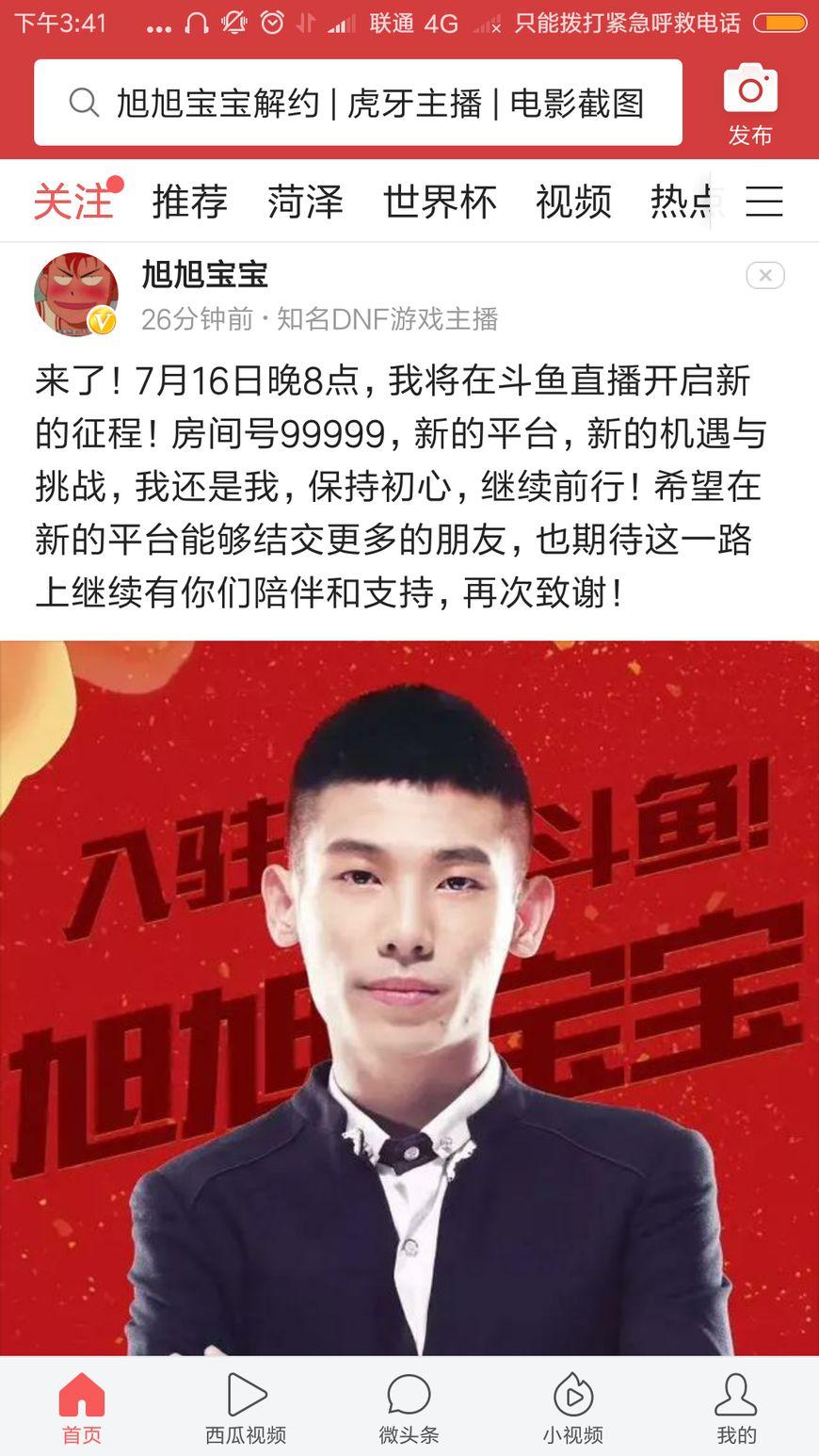Go to 首页 in the bottom bar
This screenshot has height=1456, width=819.
click(x=82, y=1408)
